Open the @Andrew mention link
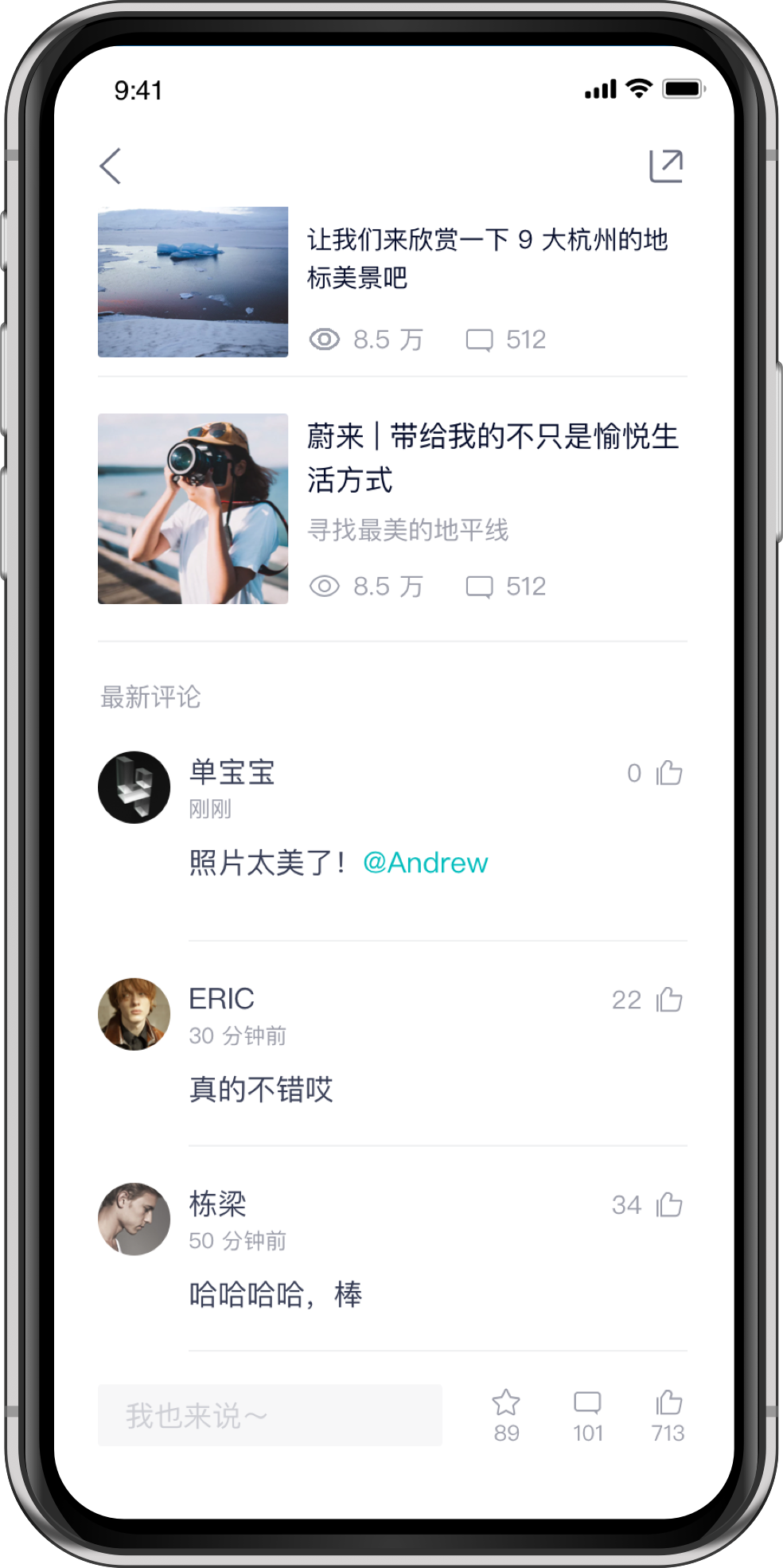 [x=425, y=863]
